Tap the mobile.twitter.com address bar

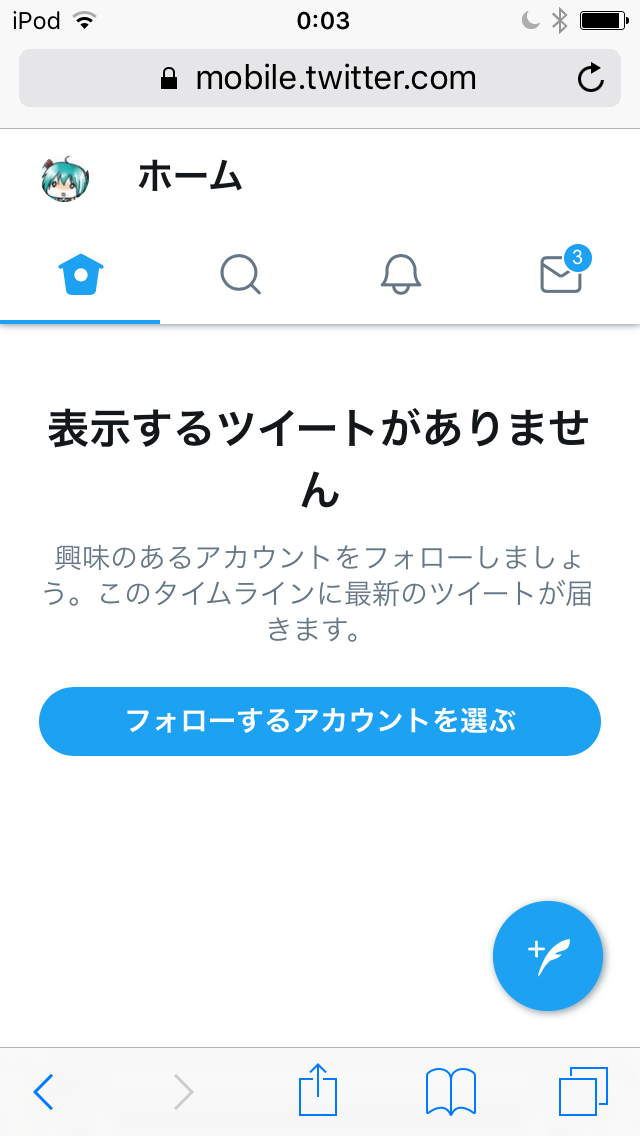coord(320,78)
